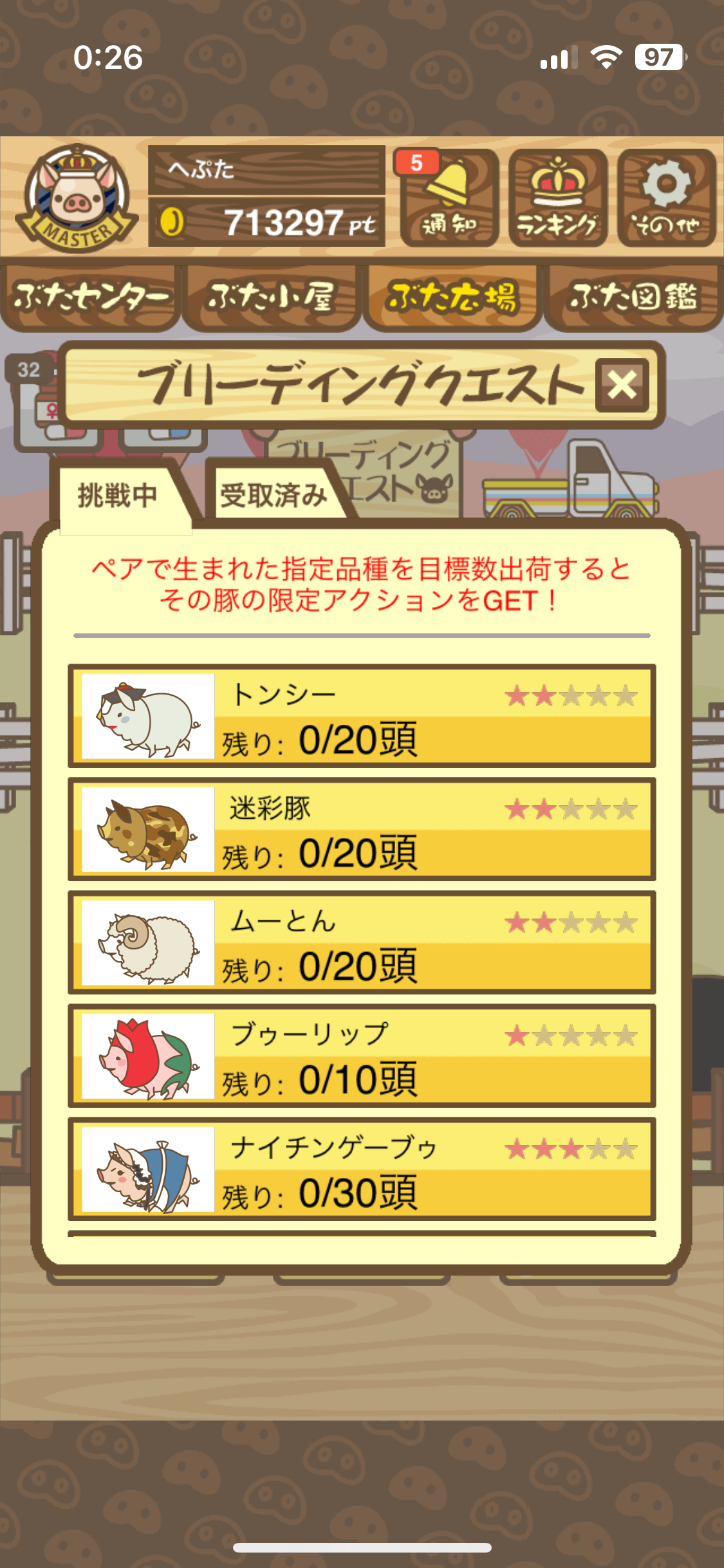Close the ブリーディングクエスト dialog
724x1568 pixels.
click(x=622, y=385)
